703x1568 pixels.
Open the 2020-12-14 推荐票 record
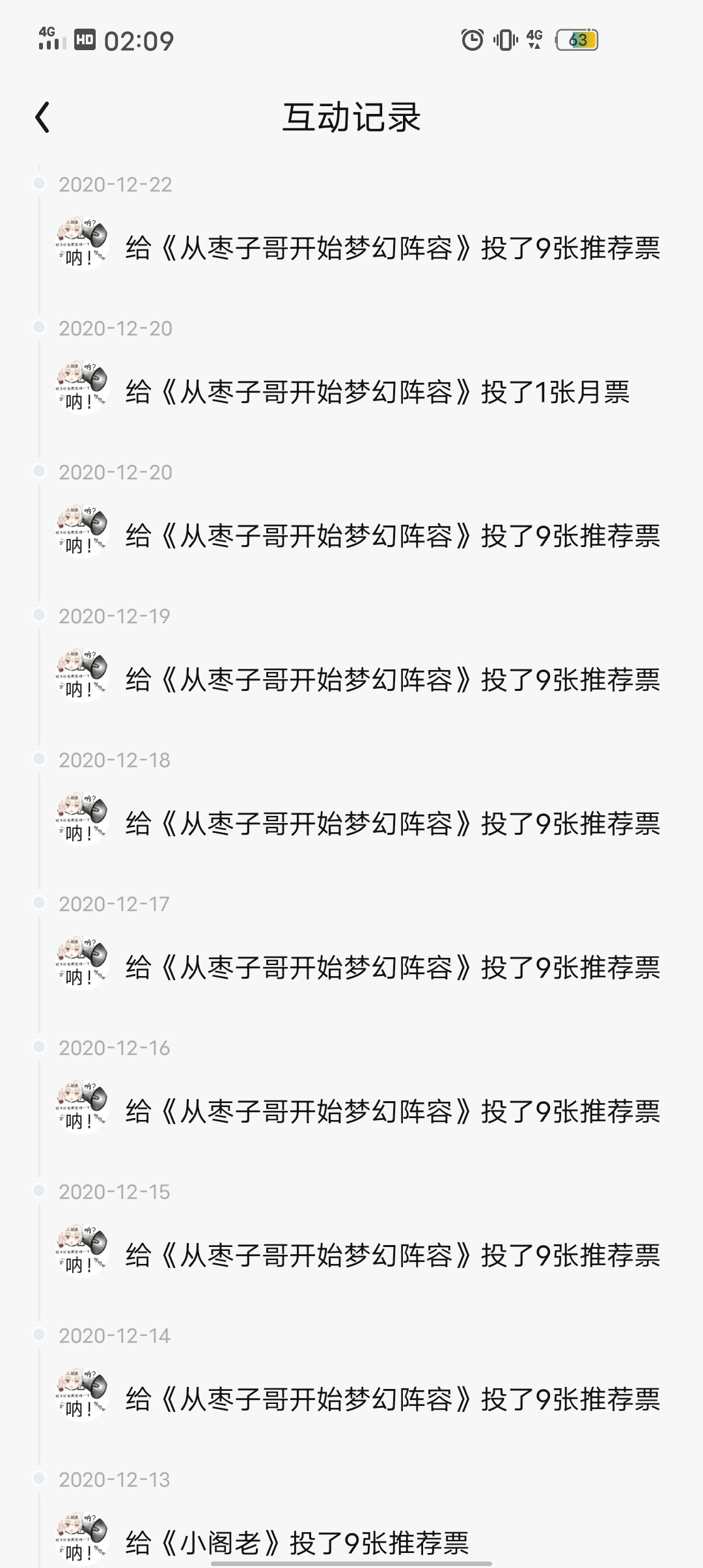point(393,1399)
